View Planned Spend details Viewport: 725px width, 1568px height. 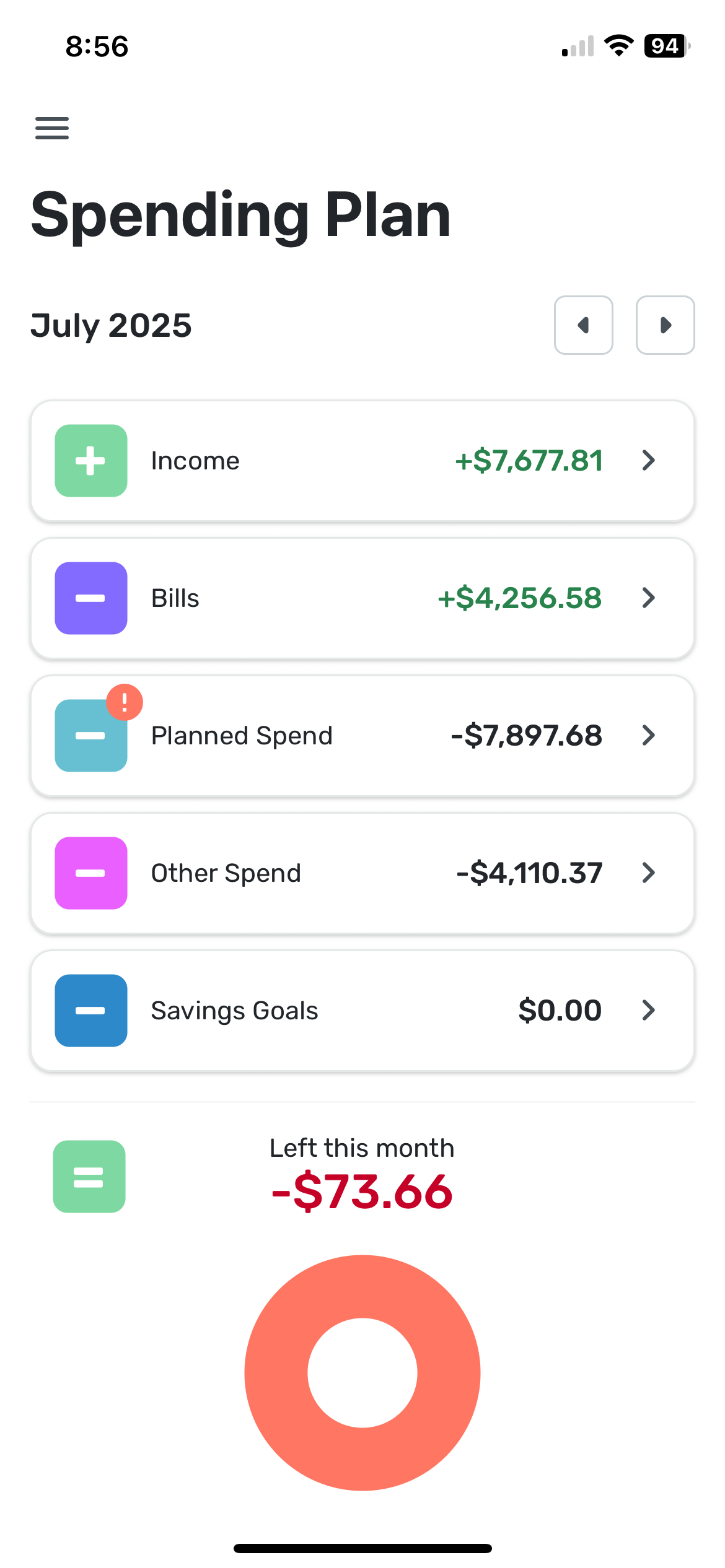[362, 736]
